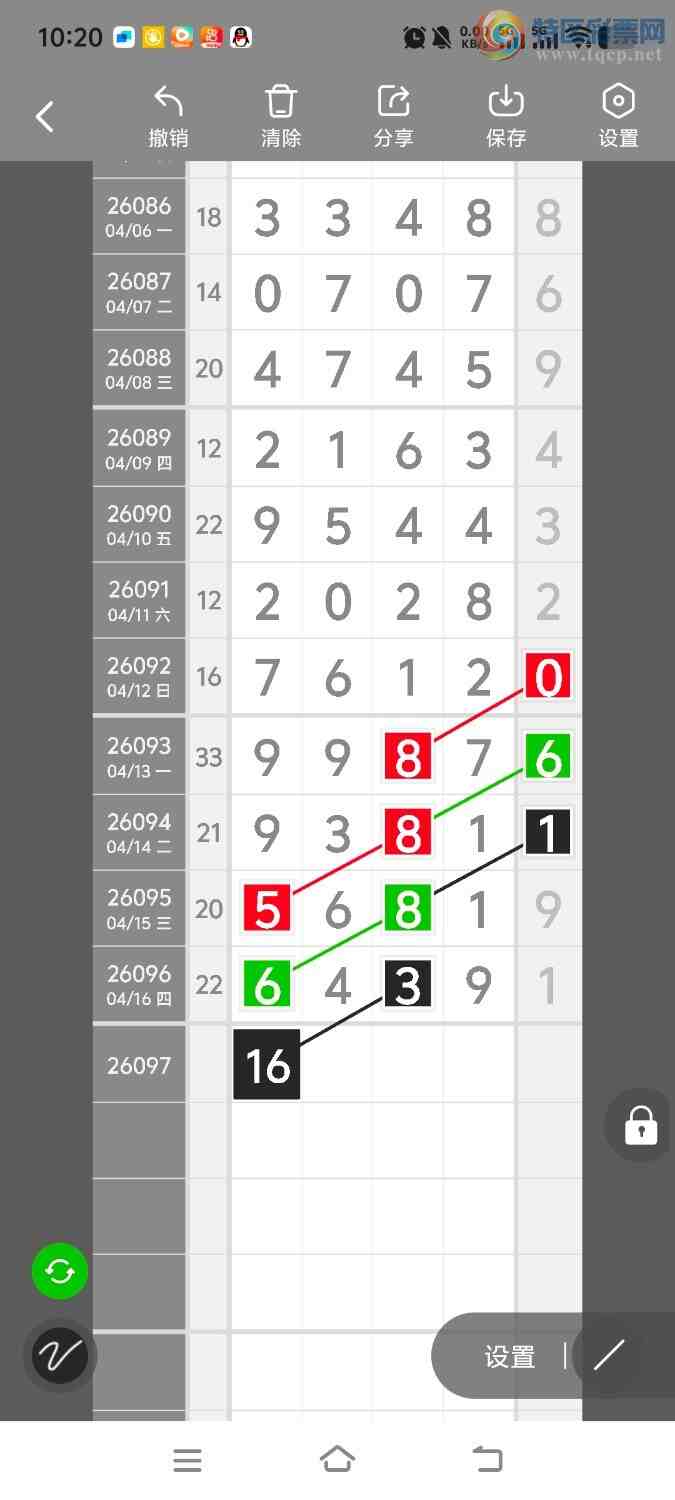
Task: Open recent apps from the navigation bar
Action: click(x=187, y=1461)
